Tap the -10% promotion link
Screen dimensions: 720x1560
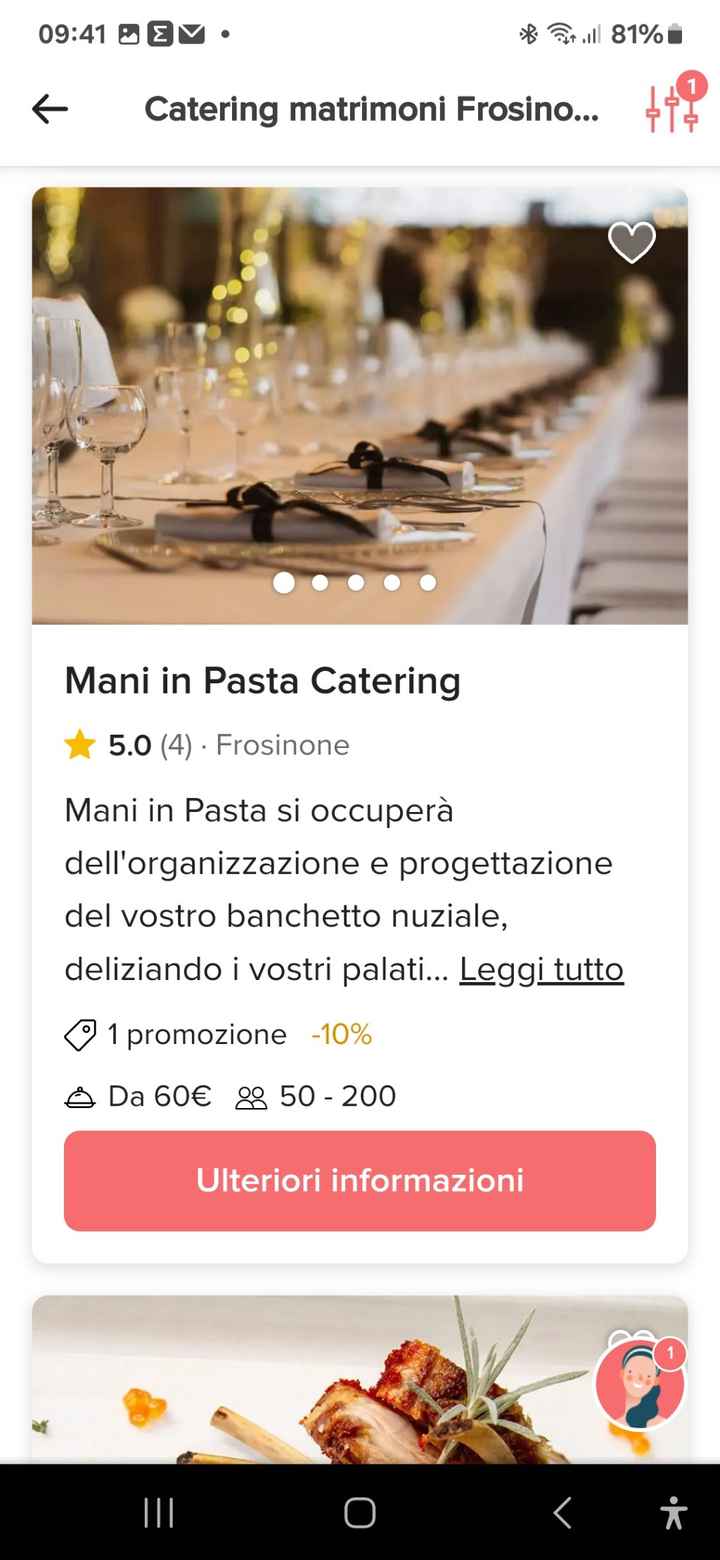point(341,1034)
